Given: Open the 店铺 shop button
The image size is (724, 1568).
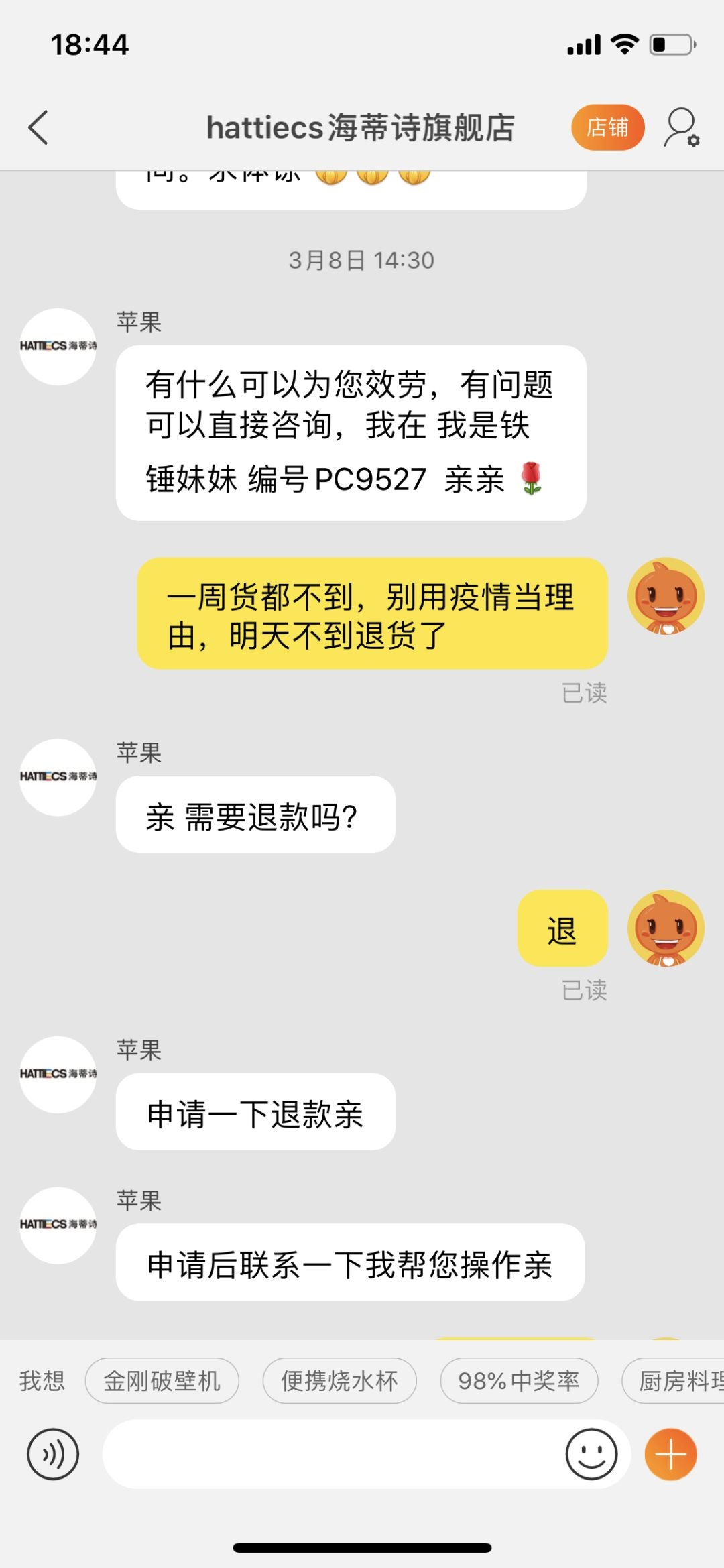Looking at the screenshot, I should 607,127.
